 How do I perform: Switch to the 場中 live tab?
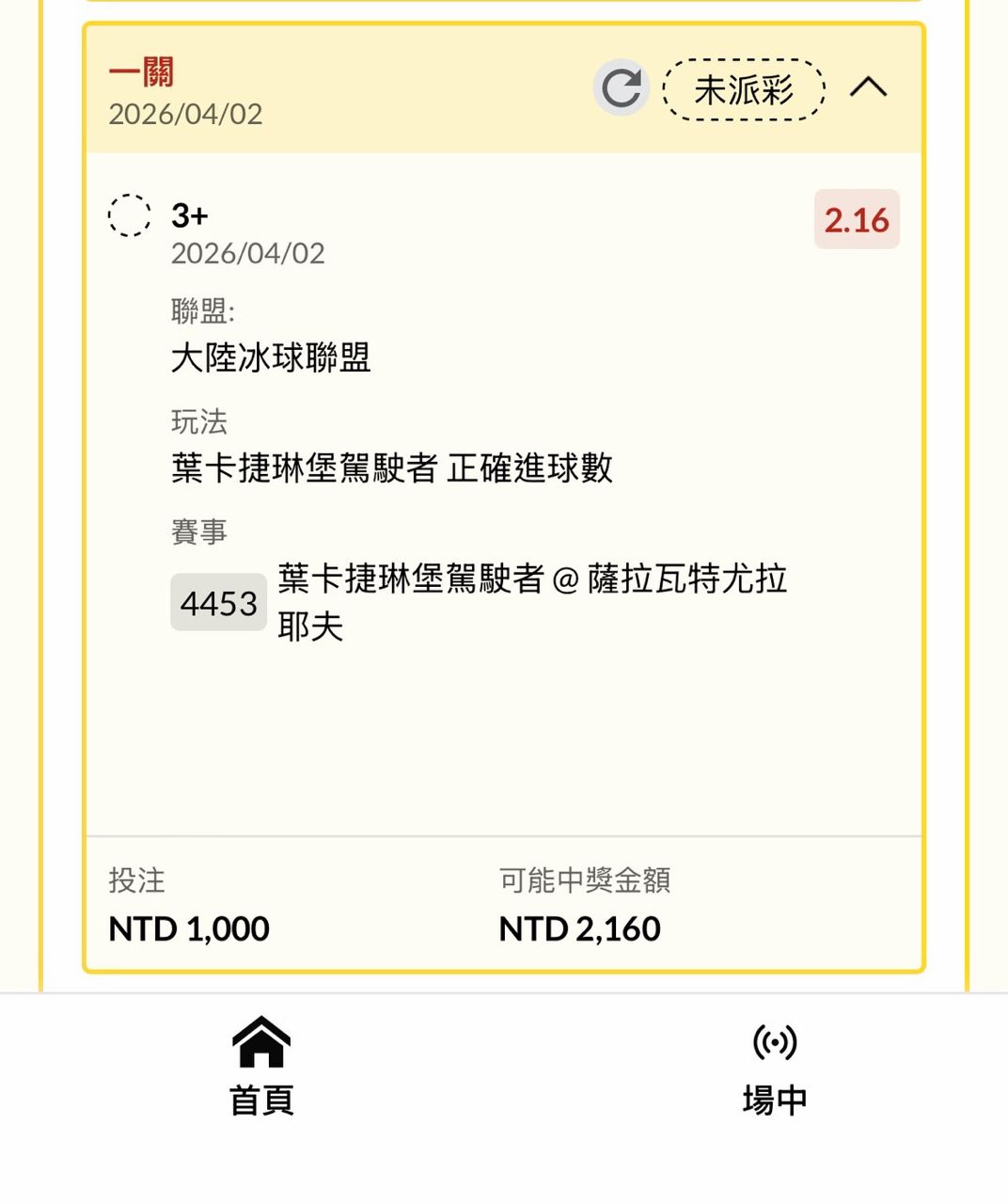pos(775,1067)
